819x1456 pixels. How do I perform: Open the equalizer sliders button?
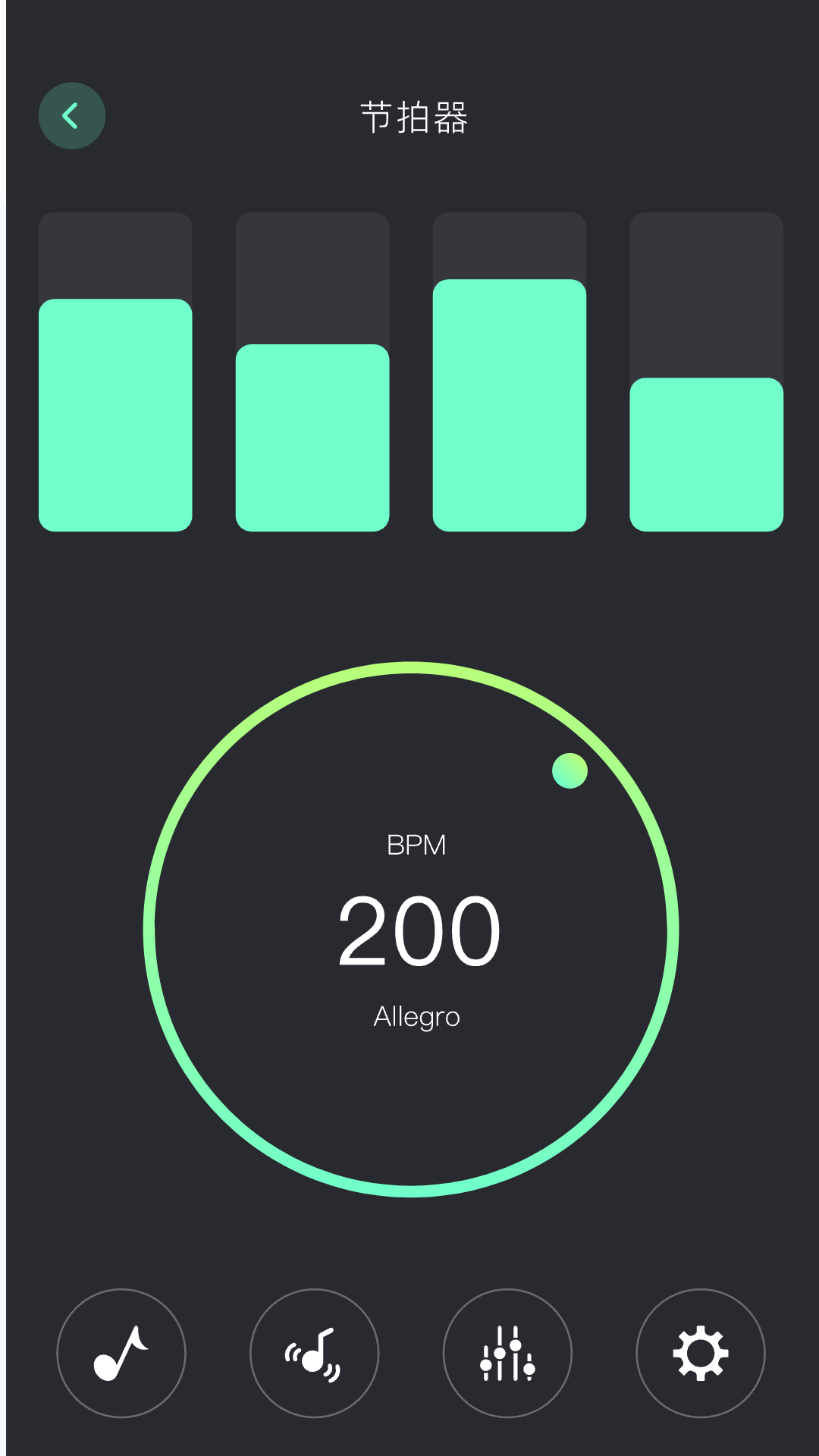(507, 1353)
